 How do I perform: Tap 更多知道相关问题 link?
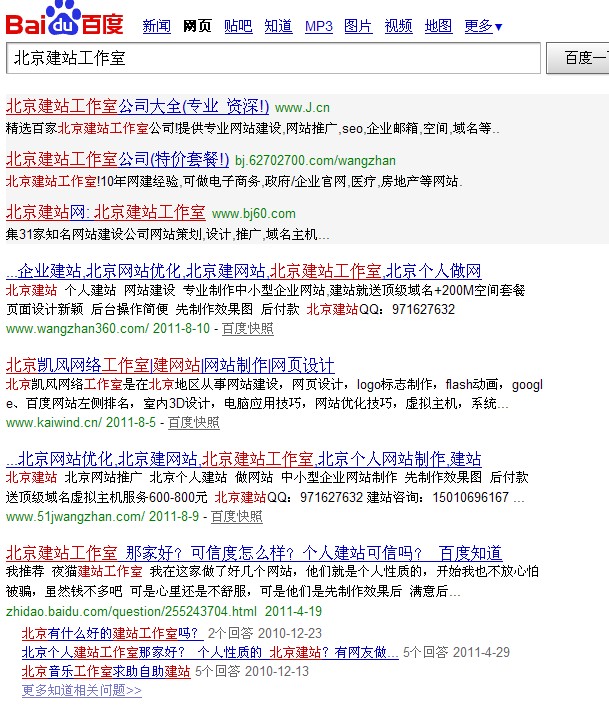(x=81, y=690)
